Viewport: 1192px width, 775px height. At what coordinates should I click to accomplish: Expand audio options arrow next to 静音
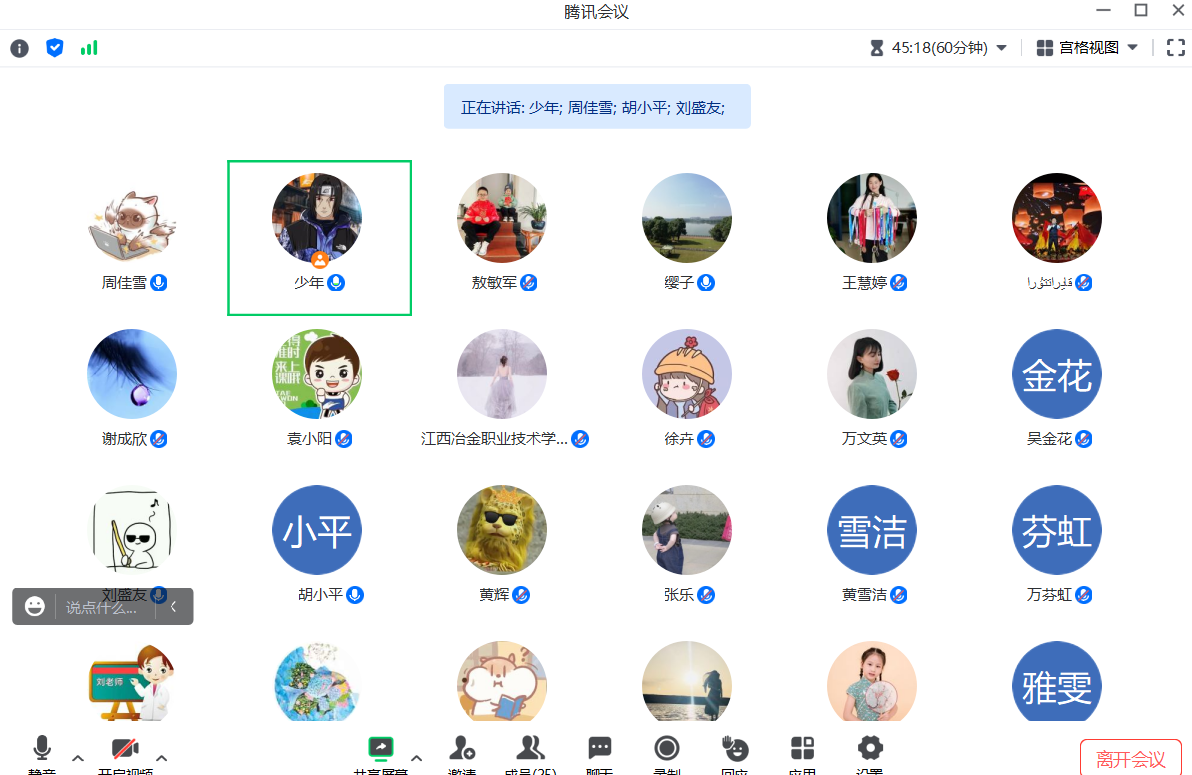click(77, 756)
